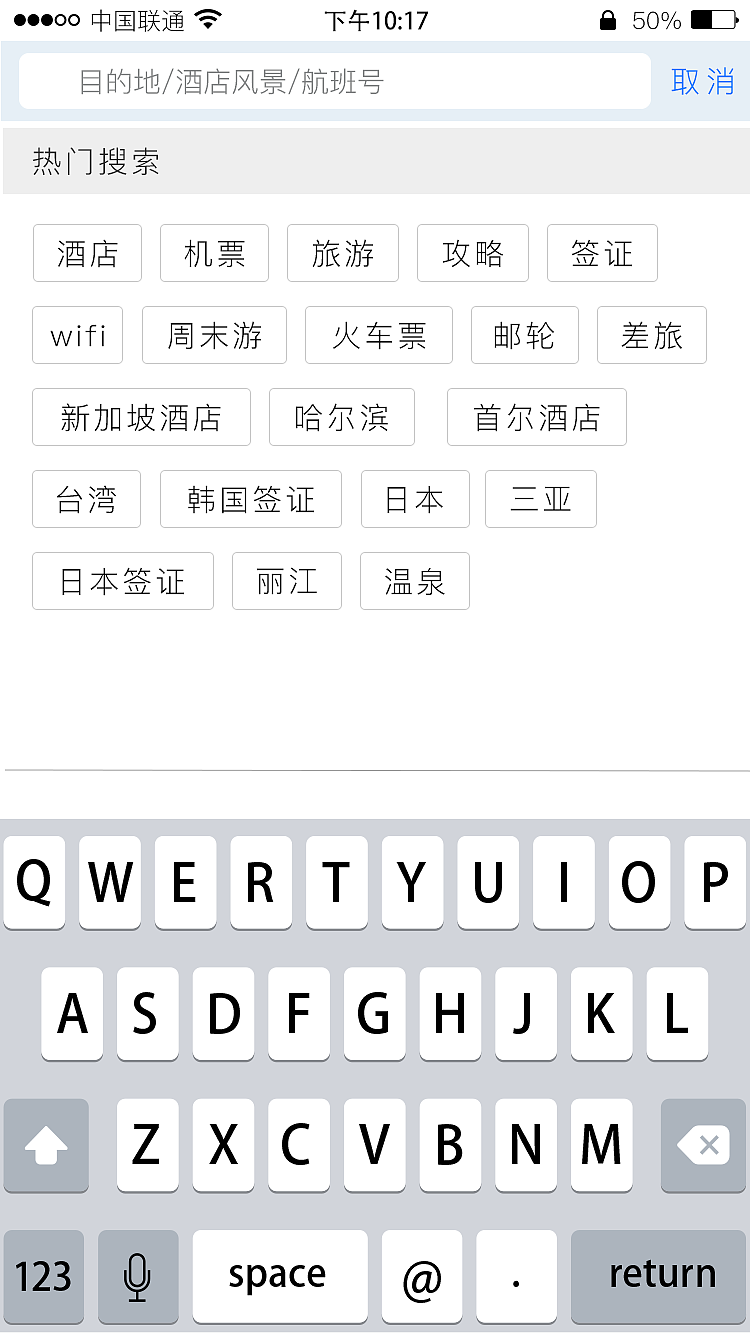750x1334 pixels.
Task: Tap the search input field
Action: (x=335, y=80)
